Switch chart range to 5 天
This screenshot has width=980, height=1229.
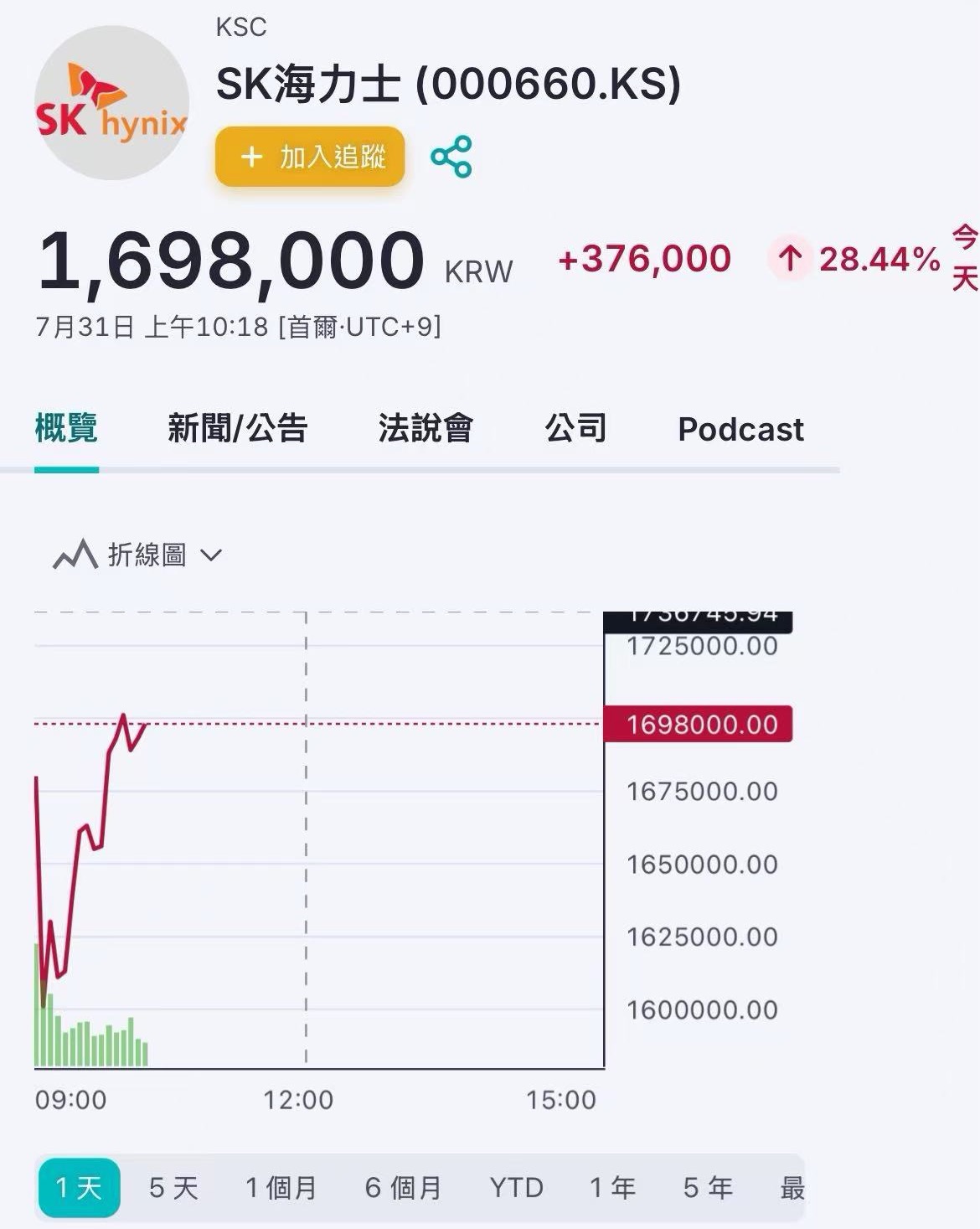point(173,1187)
